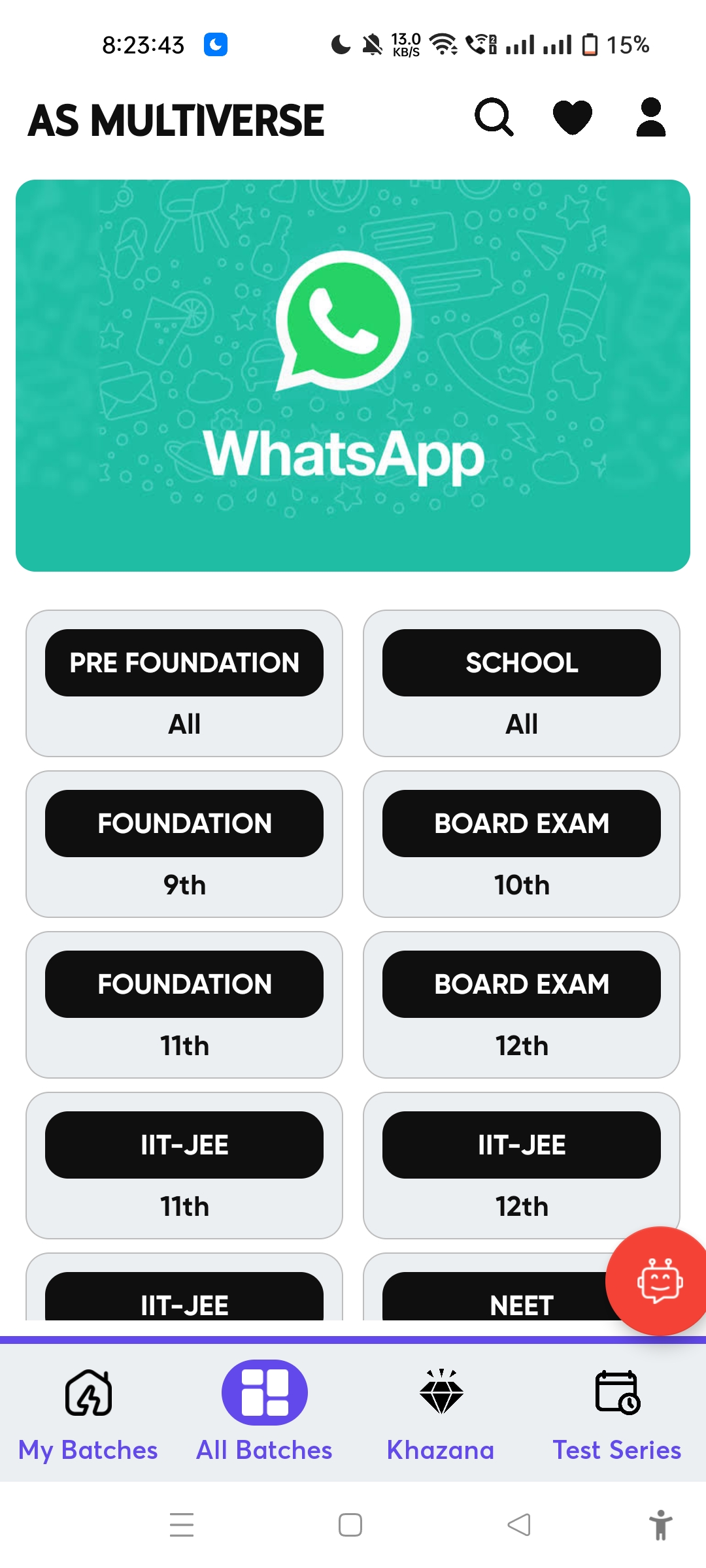
Task: Select Board Exam 10th category
Action: pos(522,844)
